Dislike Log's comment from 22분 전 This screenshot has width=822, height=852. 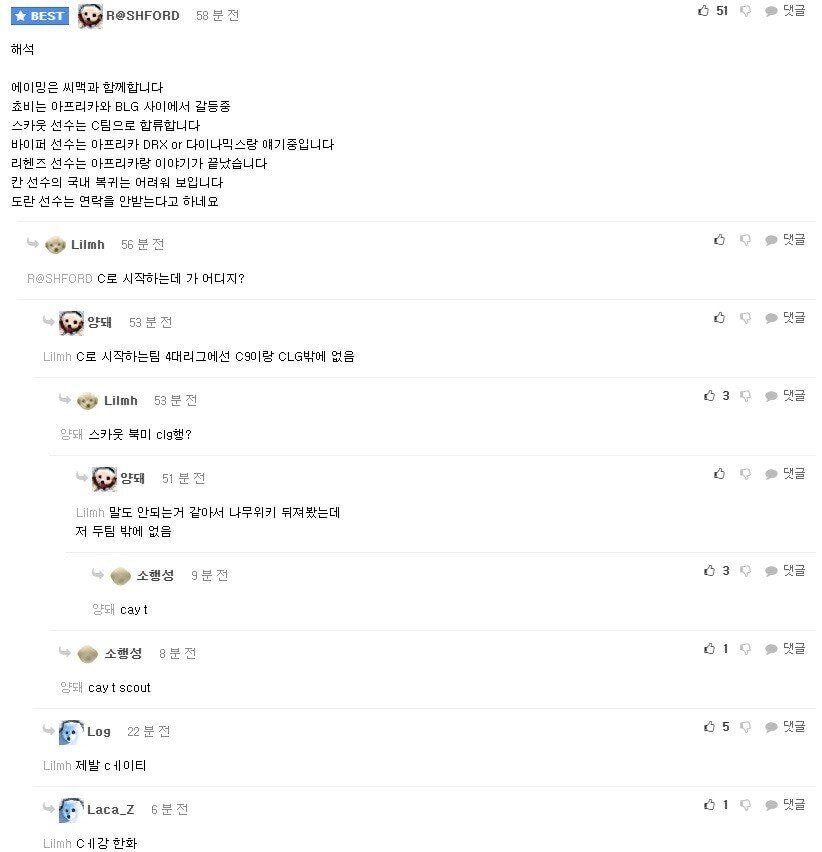tap(745, 727)
